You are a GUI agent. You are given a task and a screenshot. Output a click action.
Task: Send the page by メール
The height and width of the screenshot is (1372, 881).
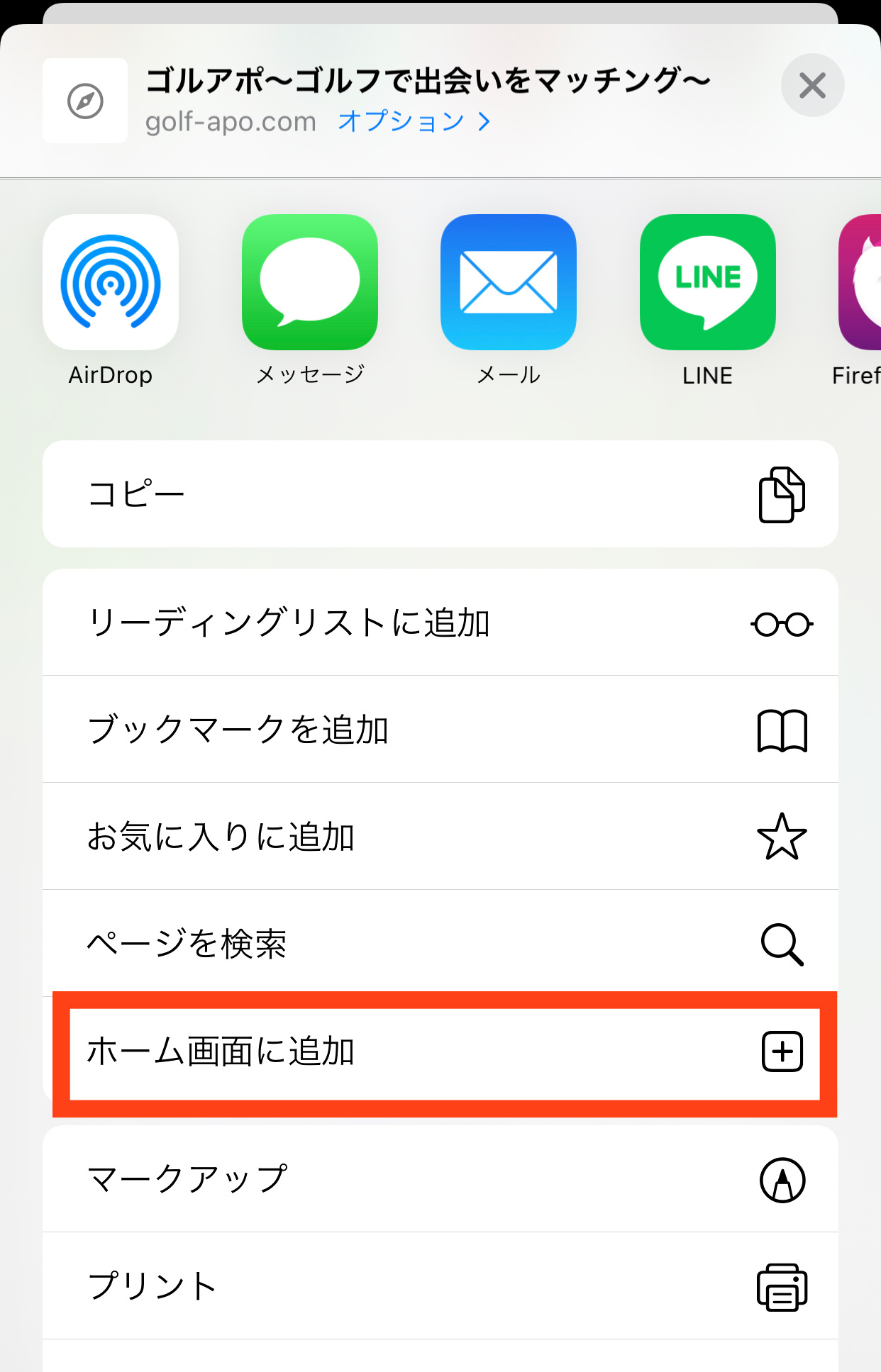coord(509,283)
